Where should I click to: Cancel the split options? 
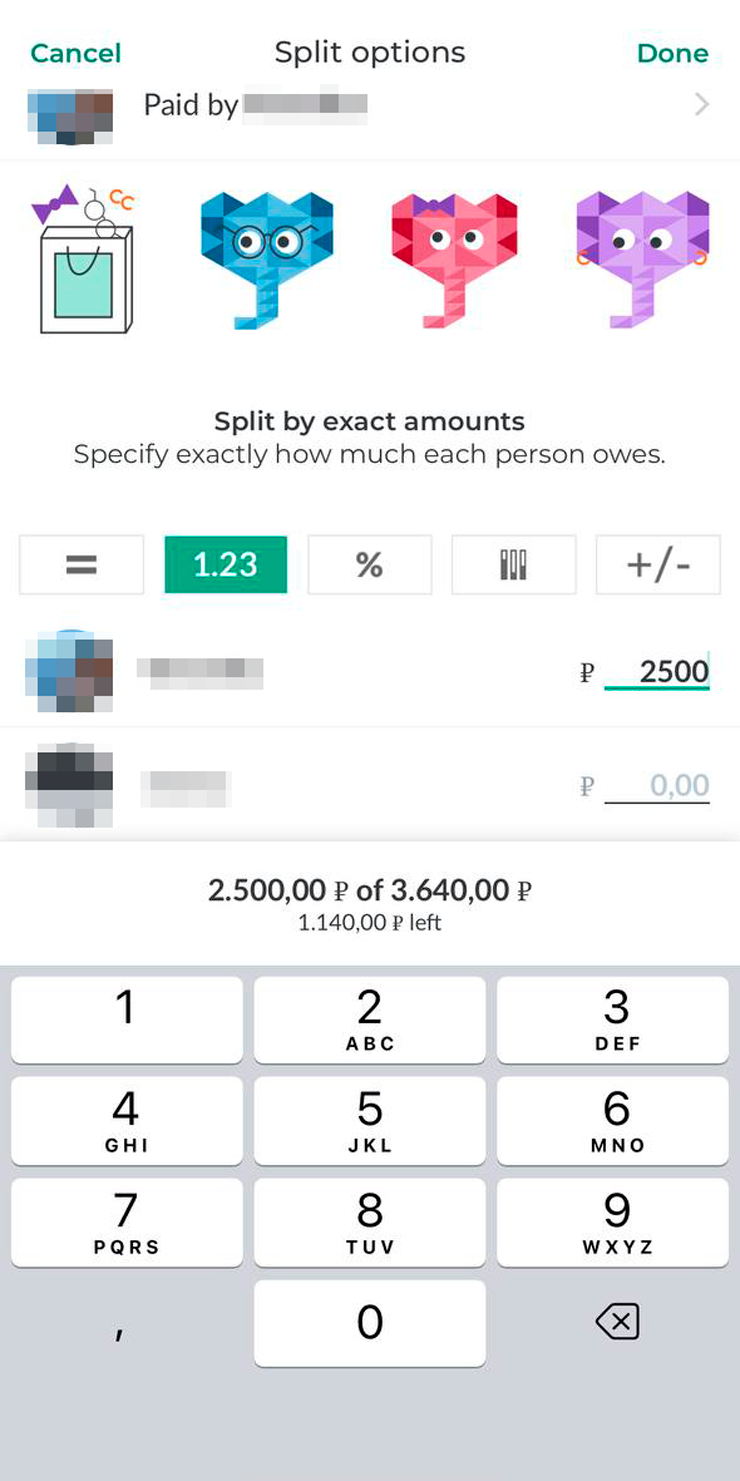76,53
